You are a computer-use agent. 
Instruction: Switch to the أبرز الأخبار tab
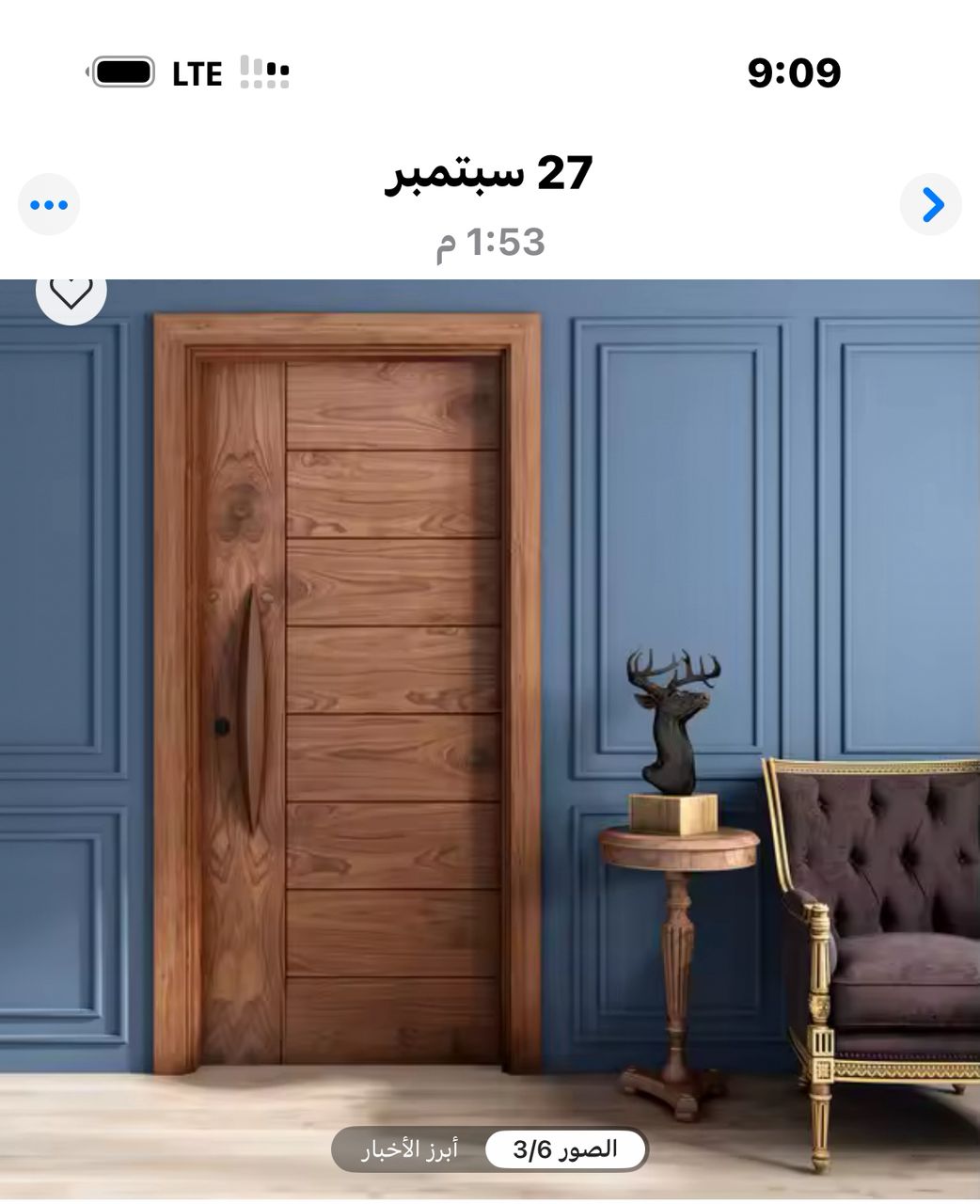[410, 1149]
